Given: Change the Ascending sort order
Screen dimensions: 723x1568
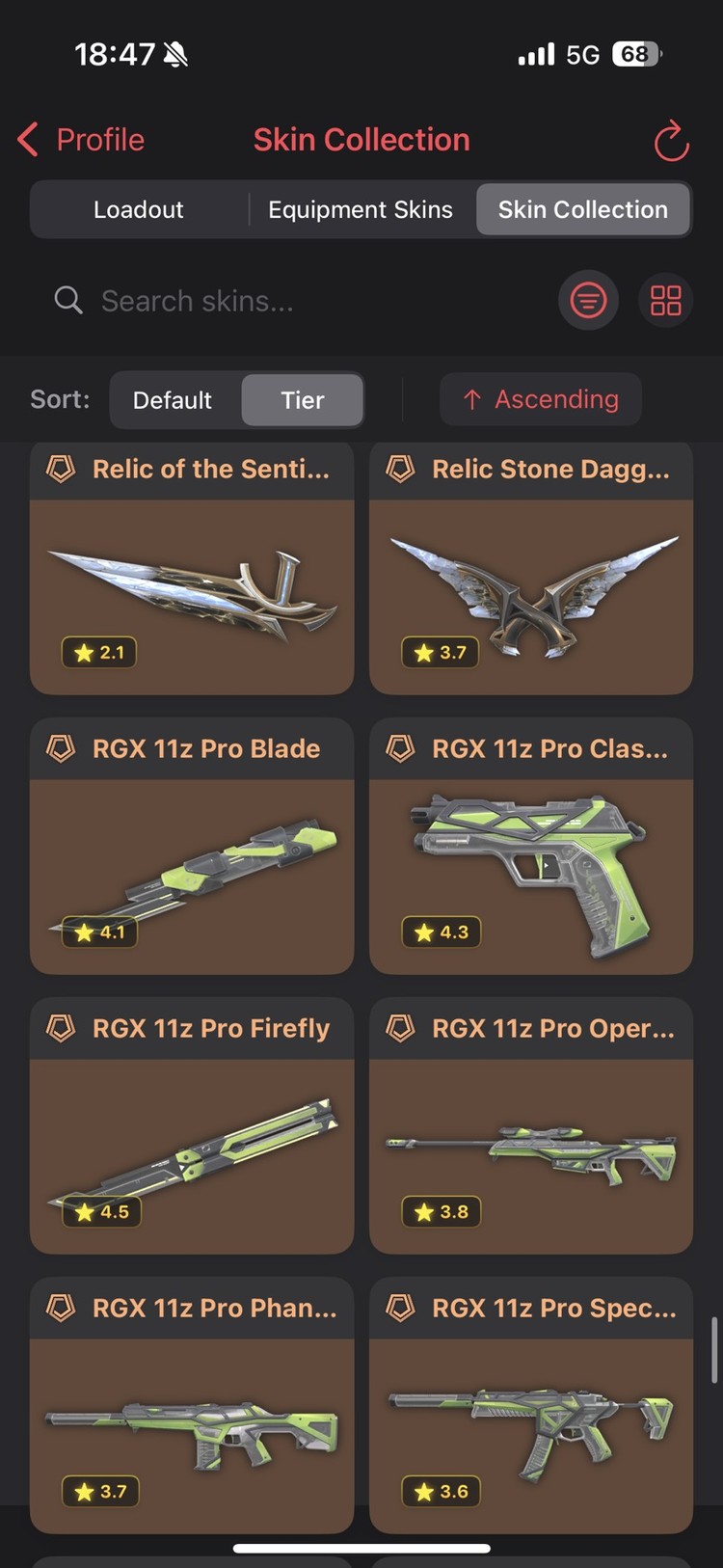Looking at the screenshot, I should [541, 399].
